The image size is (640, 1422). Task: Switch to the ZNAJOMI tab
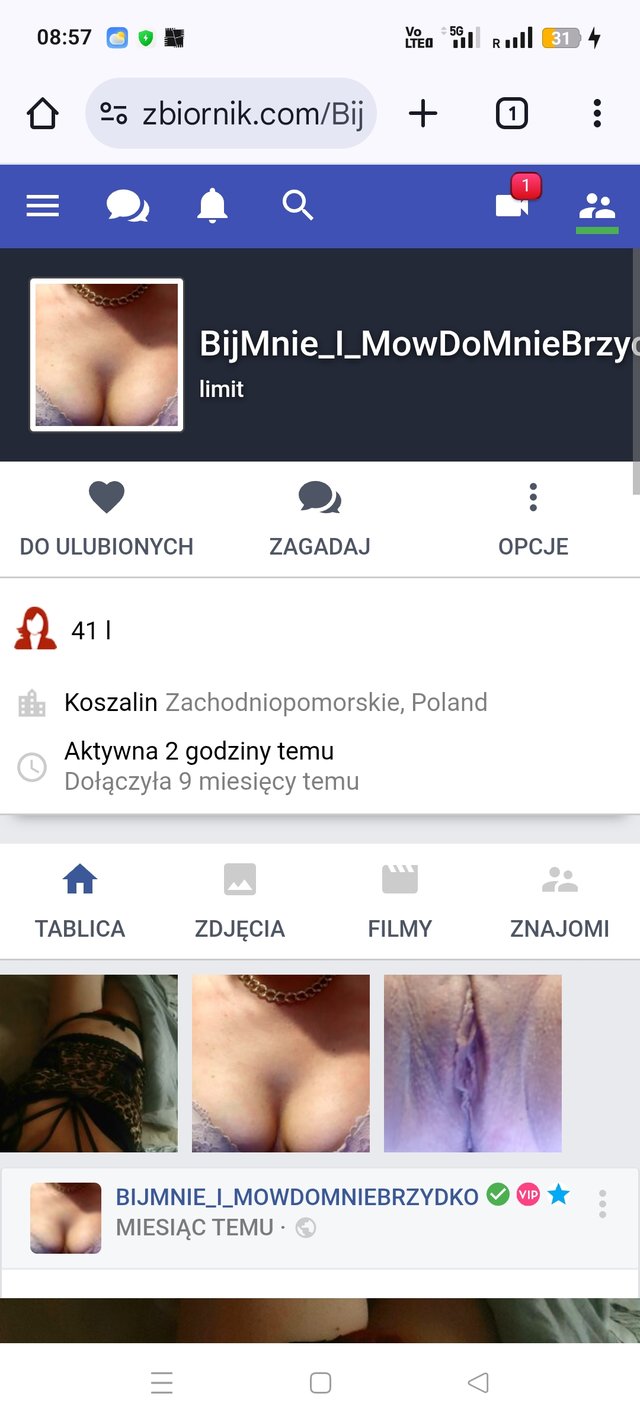click(x=560, y=902)
